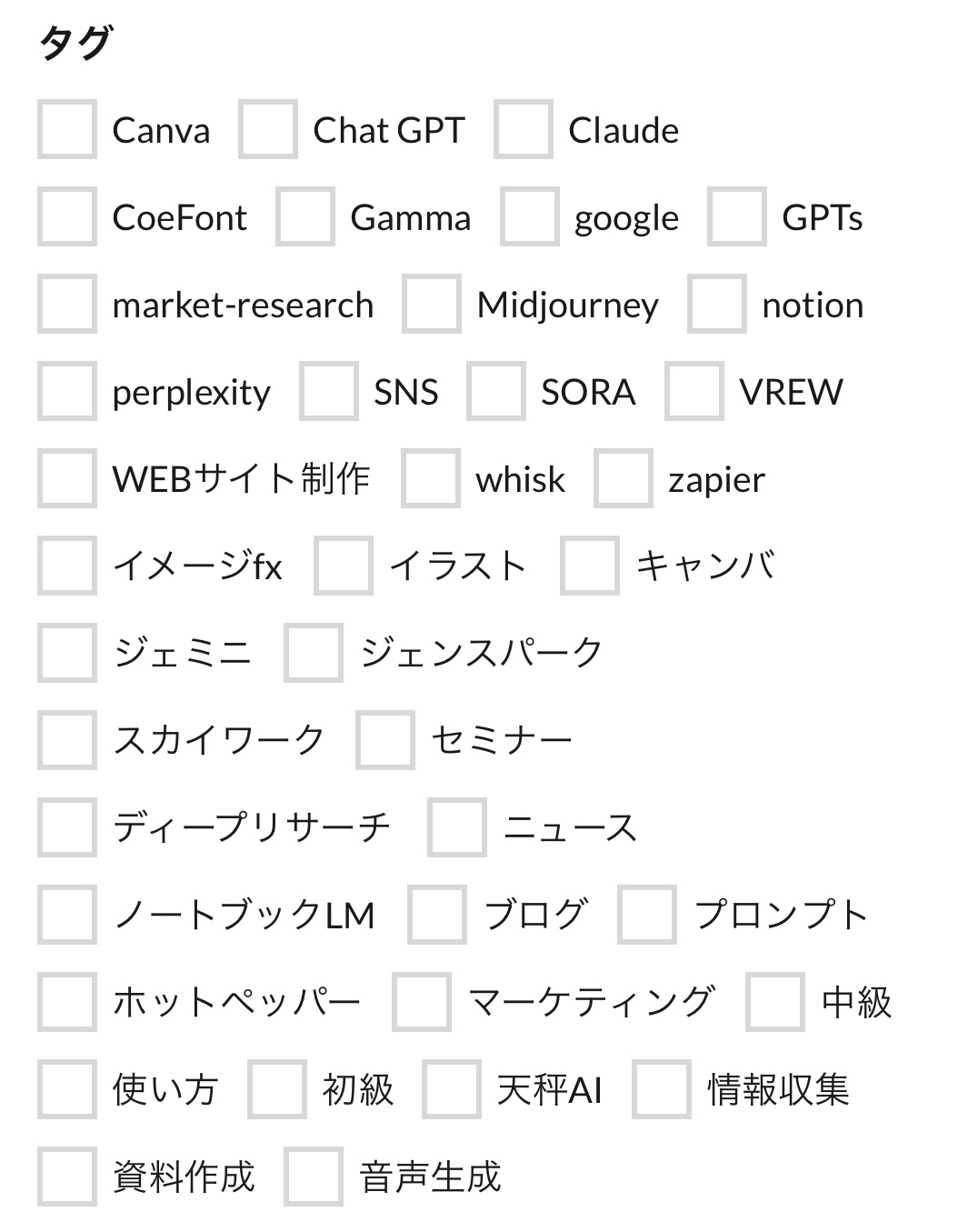Check the Canva tag checkbox
The width and height of the screenshot is (968, 1232).
point(67,130)
